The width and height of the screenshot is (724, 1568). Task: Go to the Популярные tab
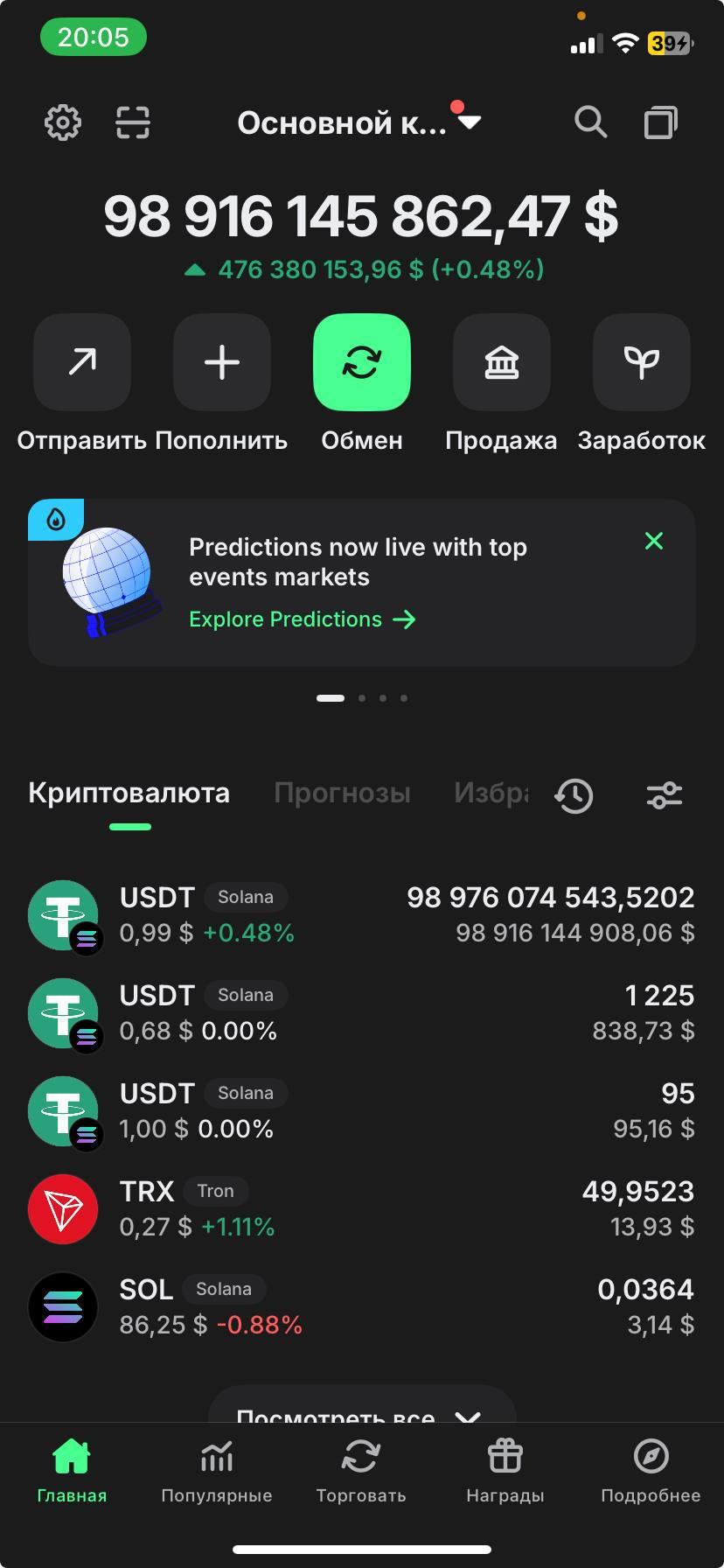[217, 1473]
